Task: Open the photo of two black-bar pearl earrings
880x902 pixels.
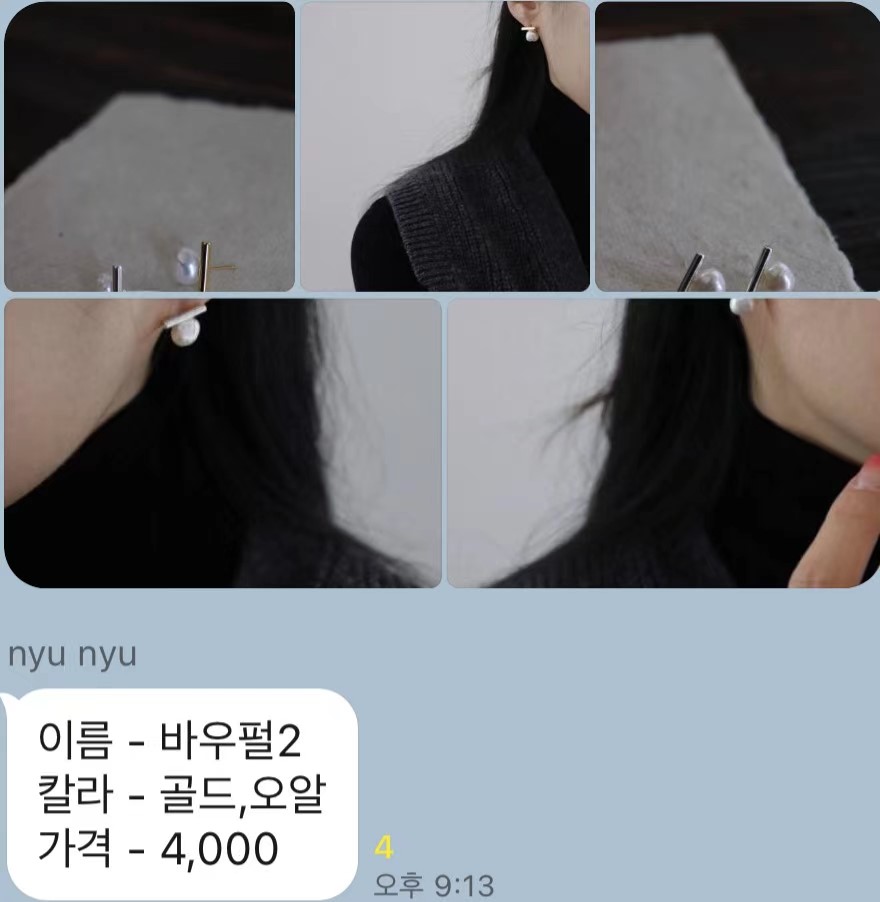Action: [x=737, y=147]
